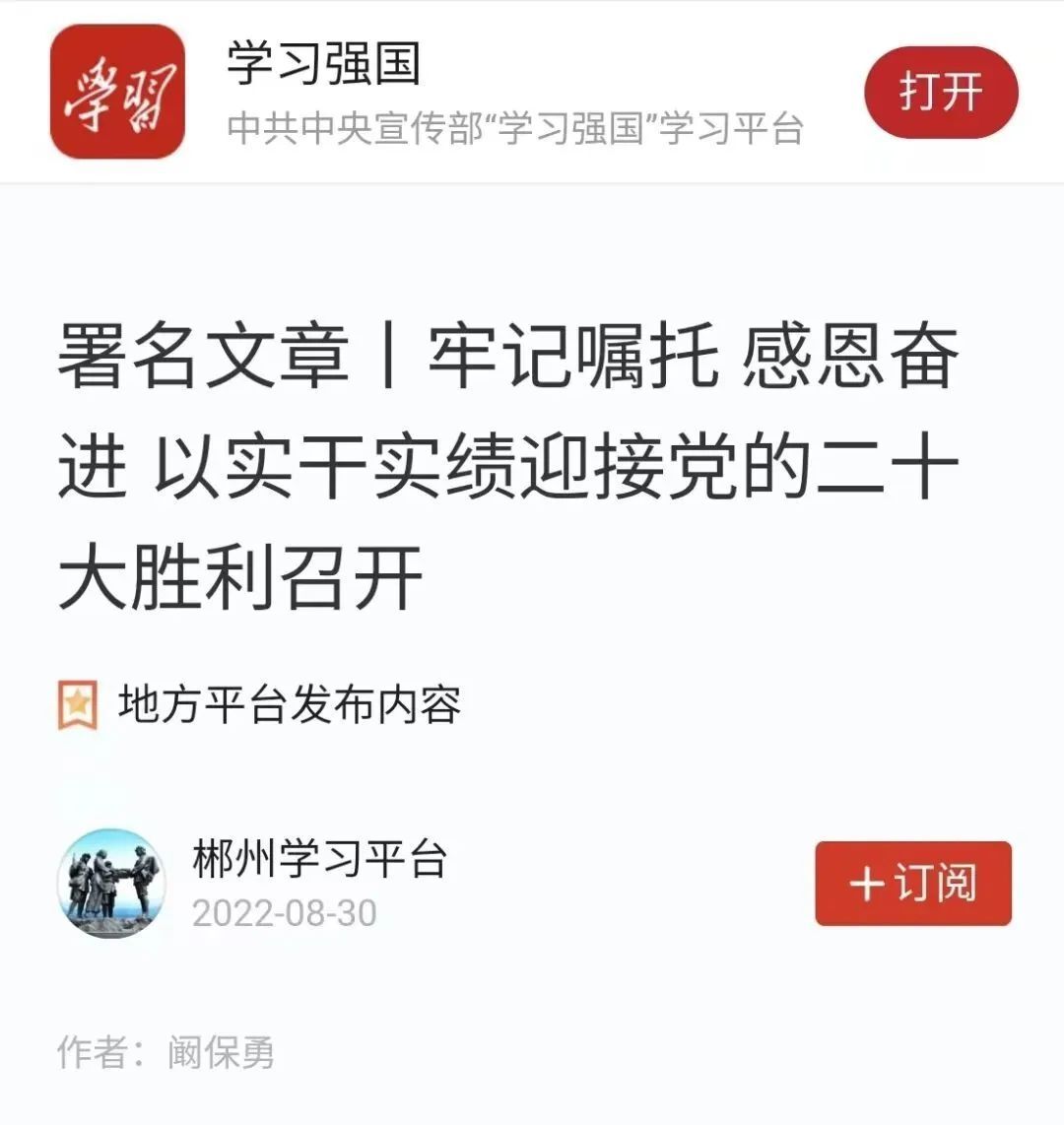
Task: Tap the 学习强国 app logo
Action: (x=117, y=92)
